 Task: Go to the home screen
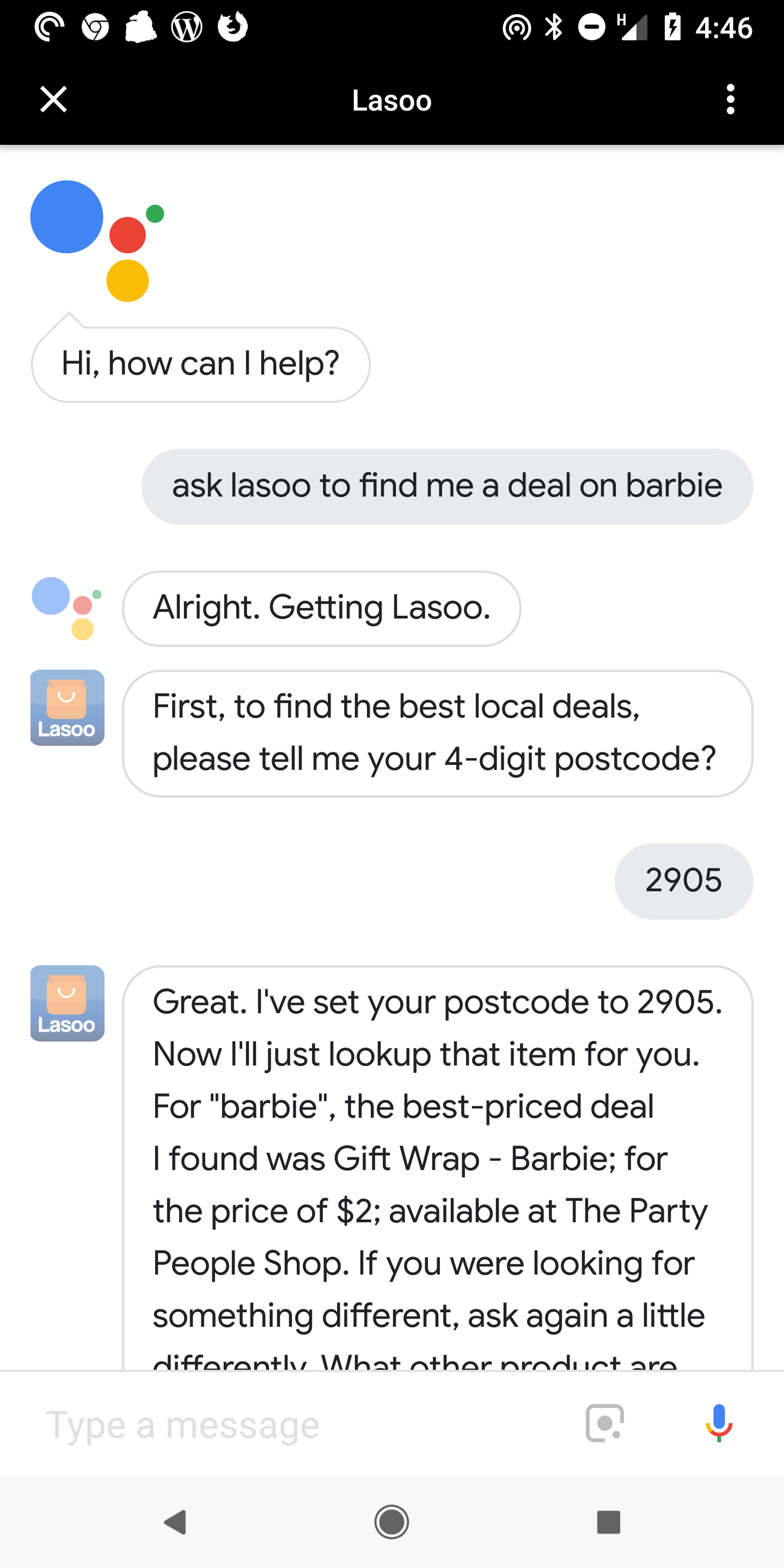point(391,1522)
